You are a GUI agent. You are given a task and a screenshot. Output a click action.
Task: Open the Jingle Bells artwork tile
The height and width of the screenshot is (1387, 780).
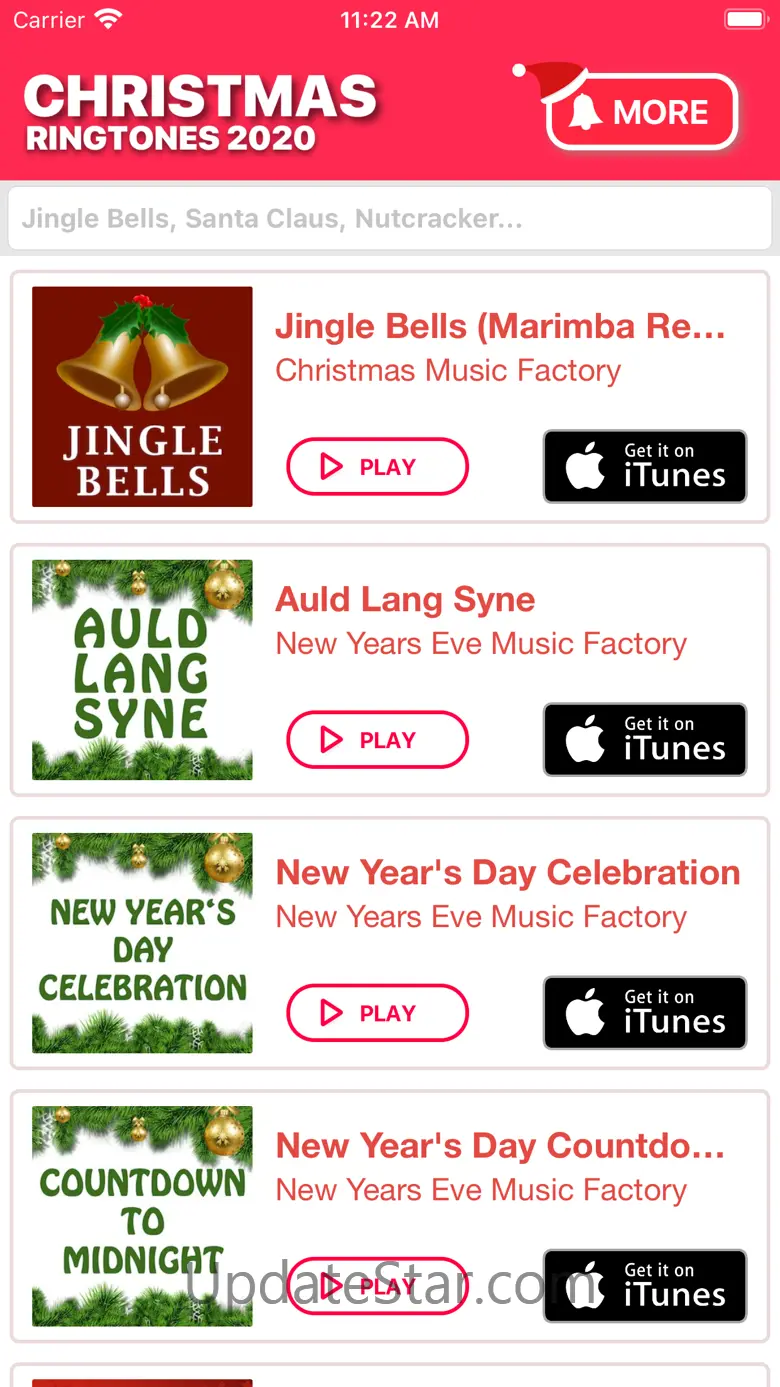pyautogui.click(x=142, y=397)
